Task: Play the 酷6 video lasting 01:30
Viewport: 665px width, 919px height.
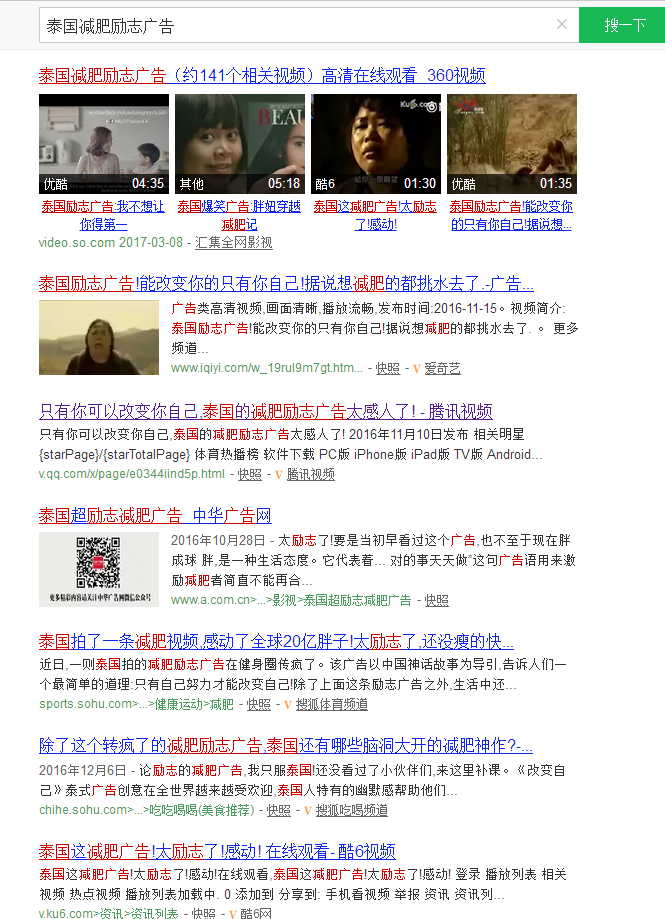Action: [376, 143]
